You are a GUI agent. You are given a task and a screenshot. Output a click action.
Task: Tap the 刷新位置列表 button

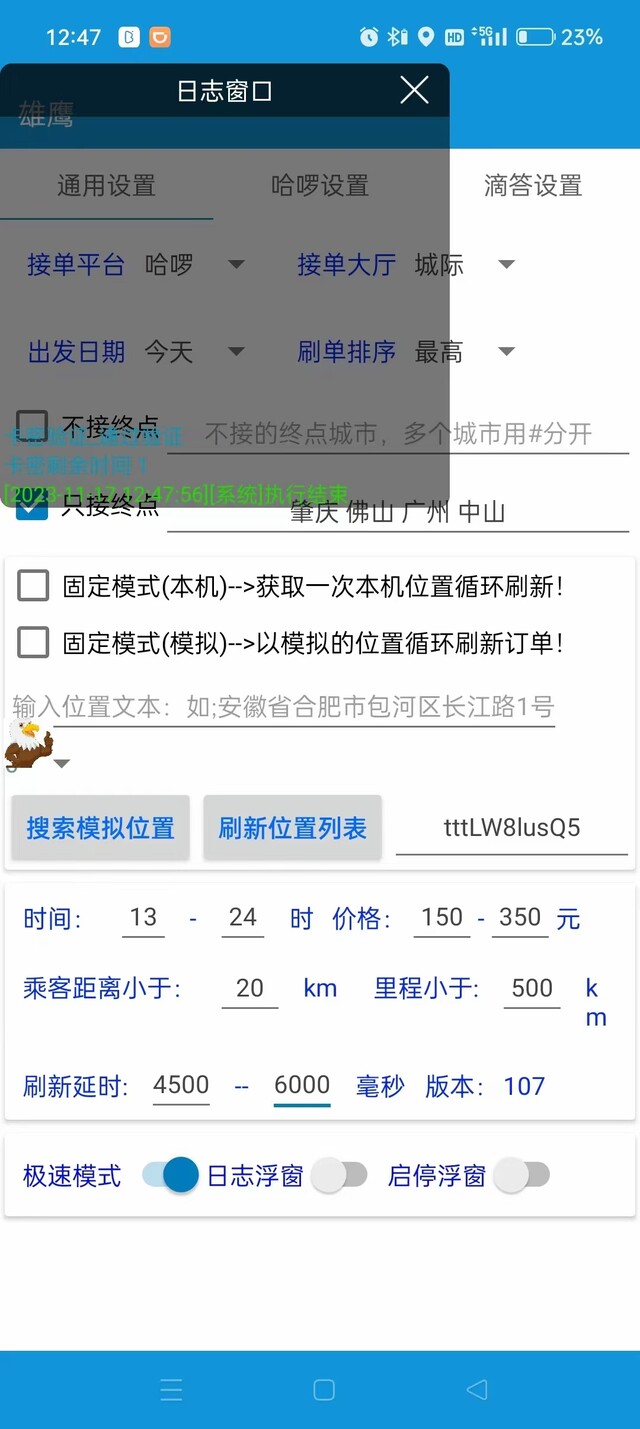coord(293,828)
